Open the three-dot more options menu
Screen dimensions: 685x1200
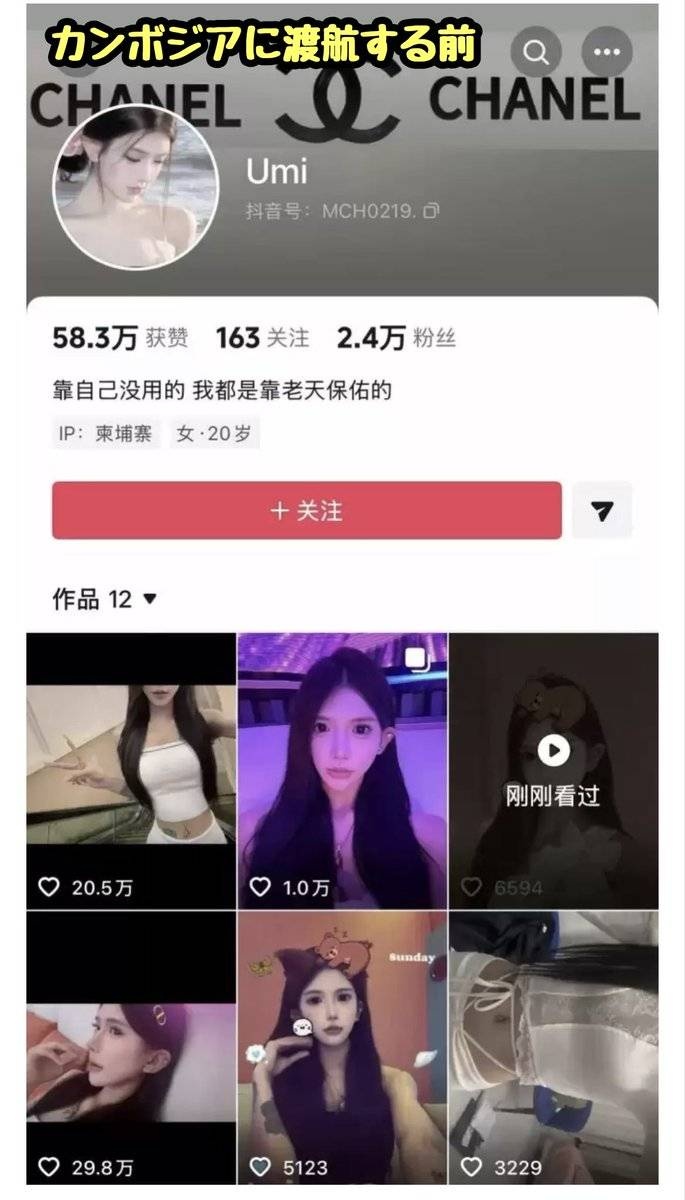(607, 53)
